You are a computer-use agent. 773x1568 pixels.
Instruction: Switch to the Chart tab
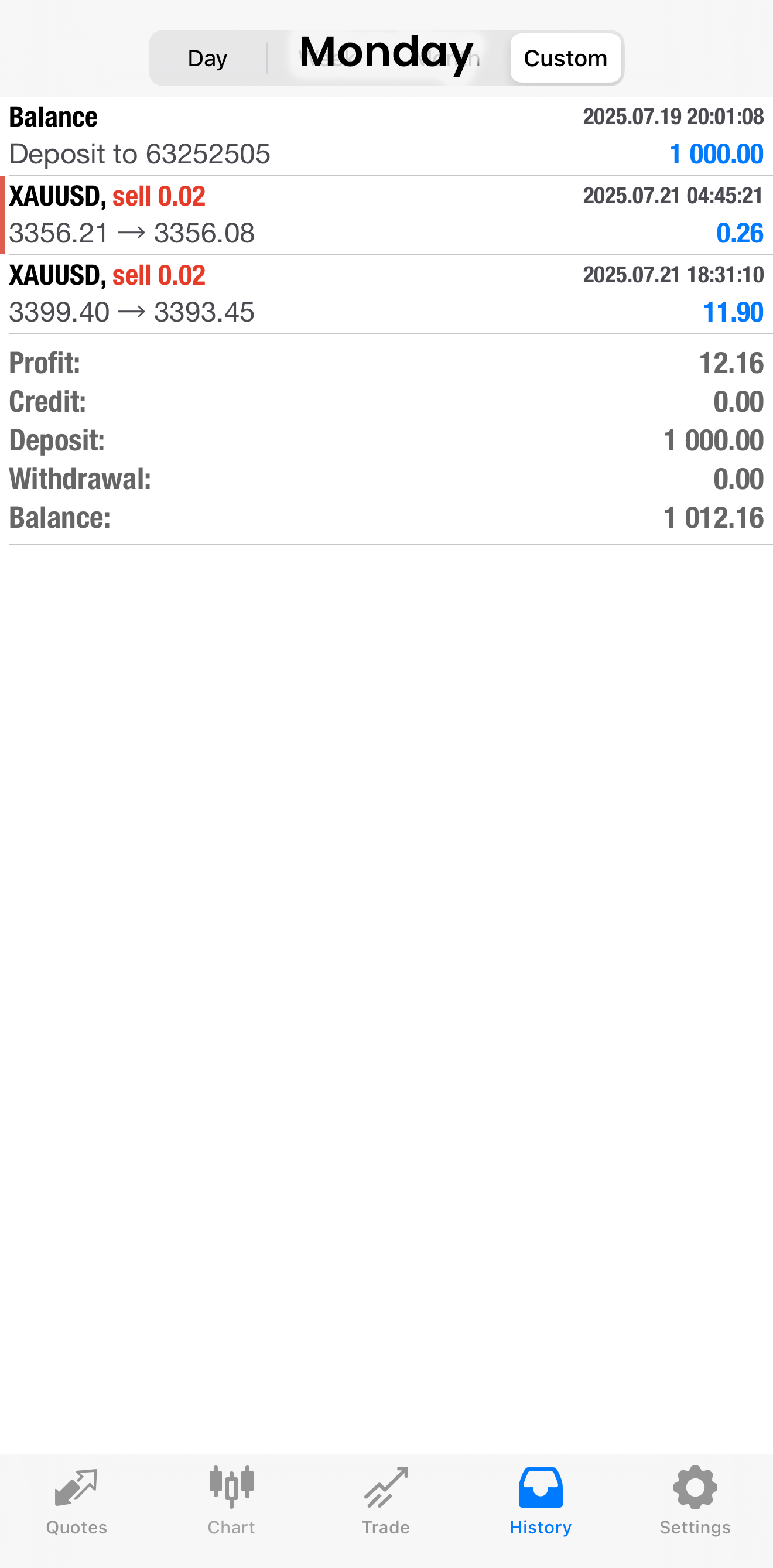[x=231, y=1502]
